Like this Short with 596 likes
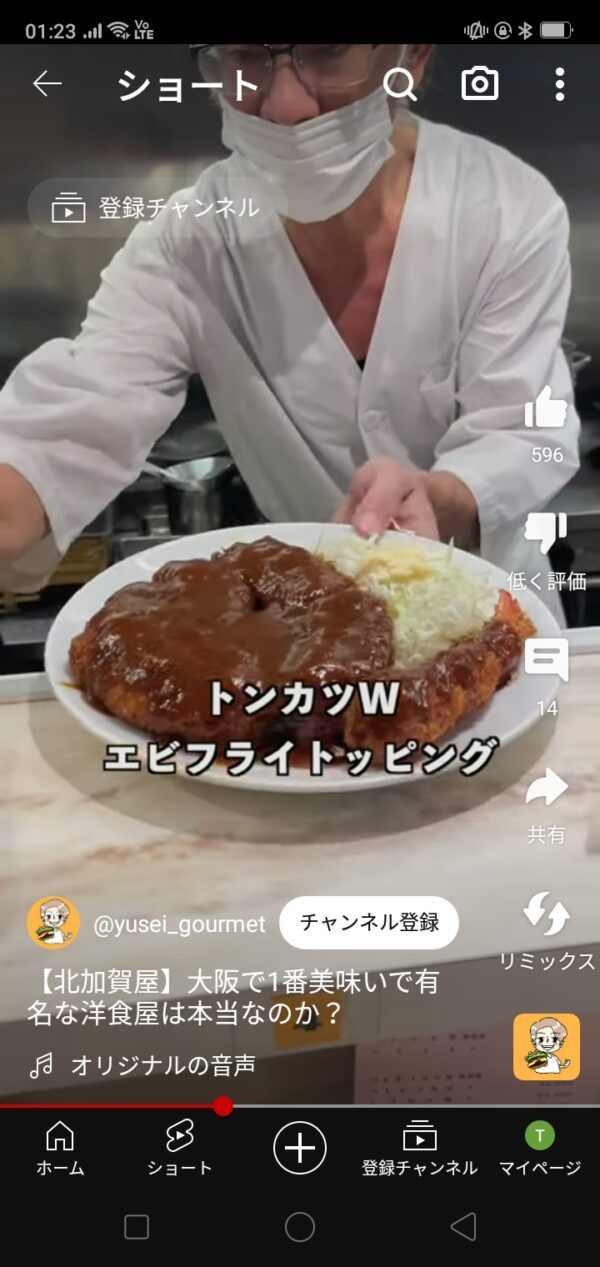This screenshot has height=1267, width=600. 546,410
